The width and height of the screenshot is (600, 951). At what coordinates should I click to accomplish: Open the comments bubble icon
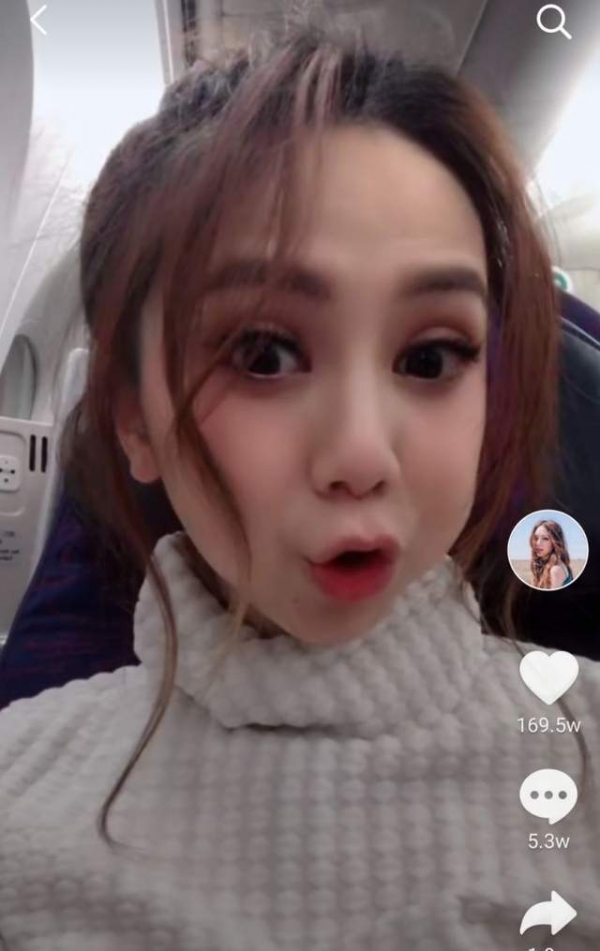tap(548, 797)
